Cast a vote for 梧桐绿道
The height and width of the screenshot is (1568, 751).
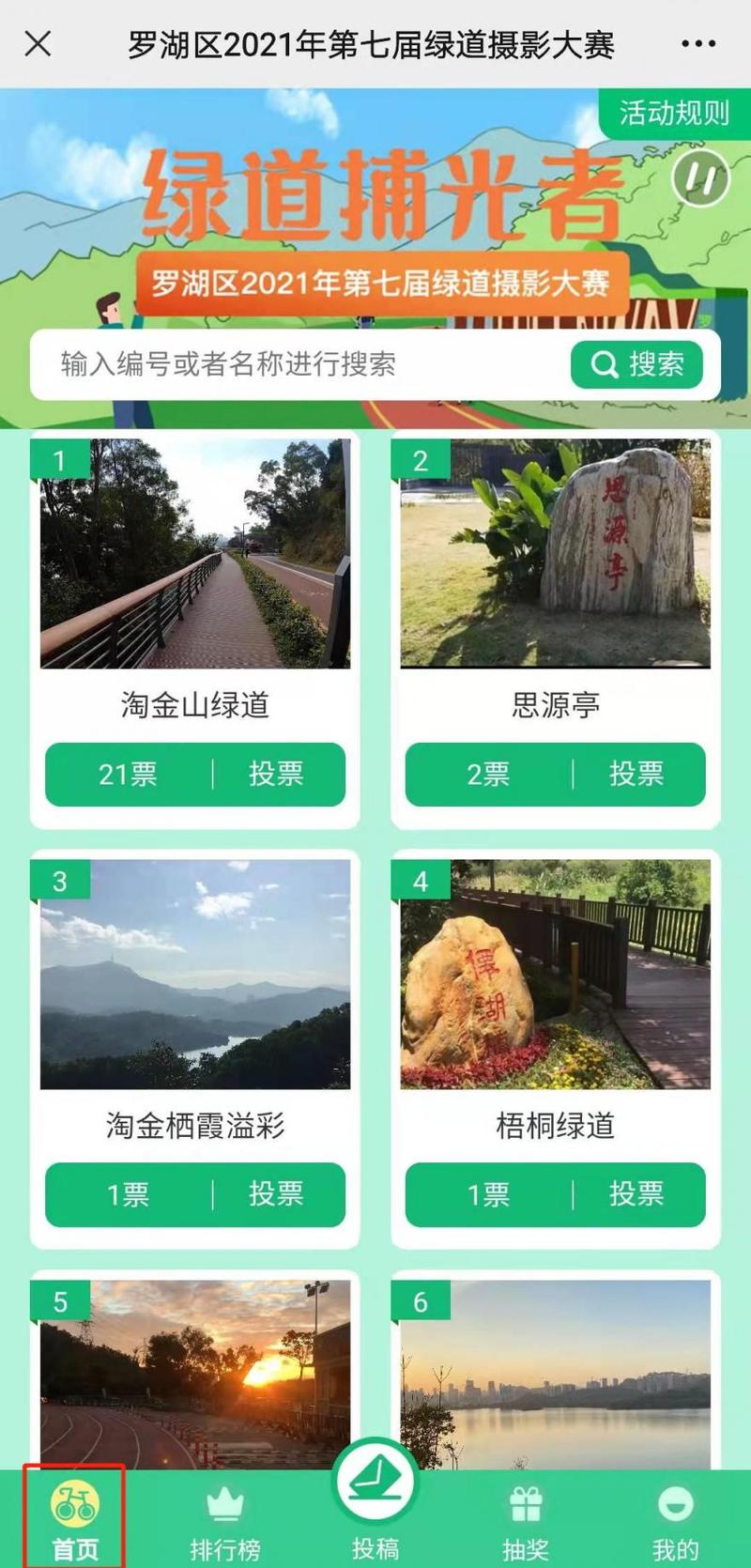coord(636,1194)
